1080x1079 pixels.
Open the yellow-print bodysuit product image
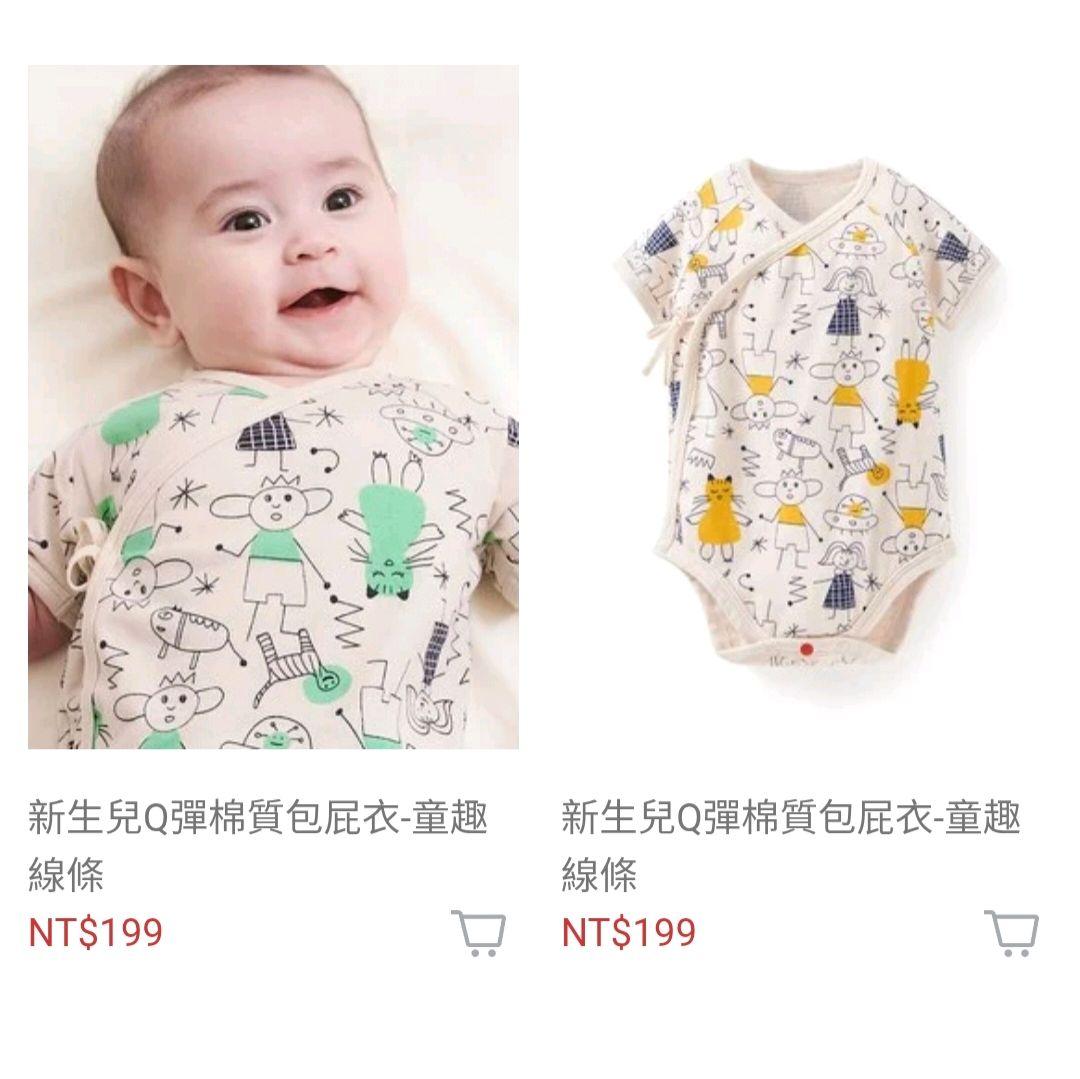coord(806,420)
